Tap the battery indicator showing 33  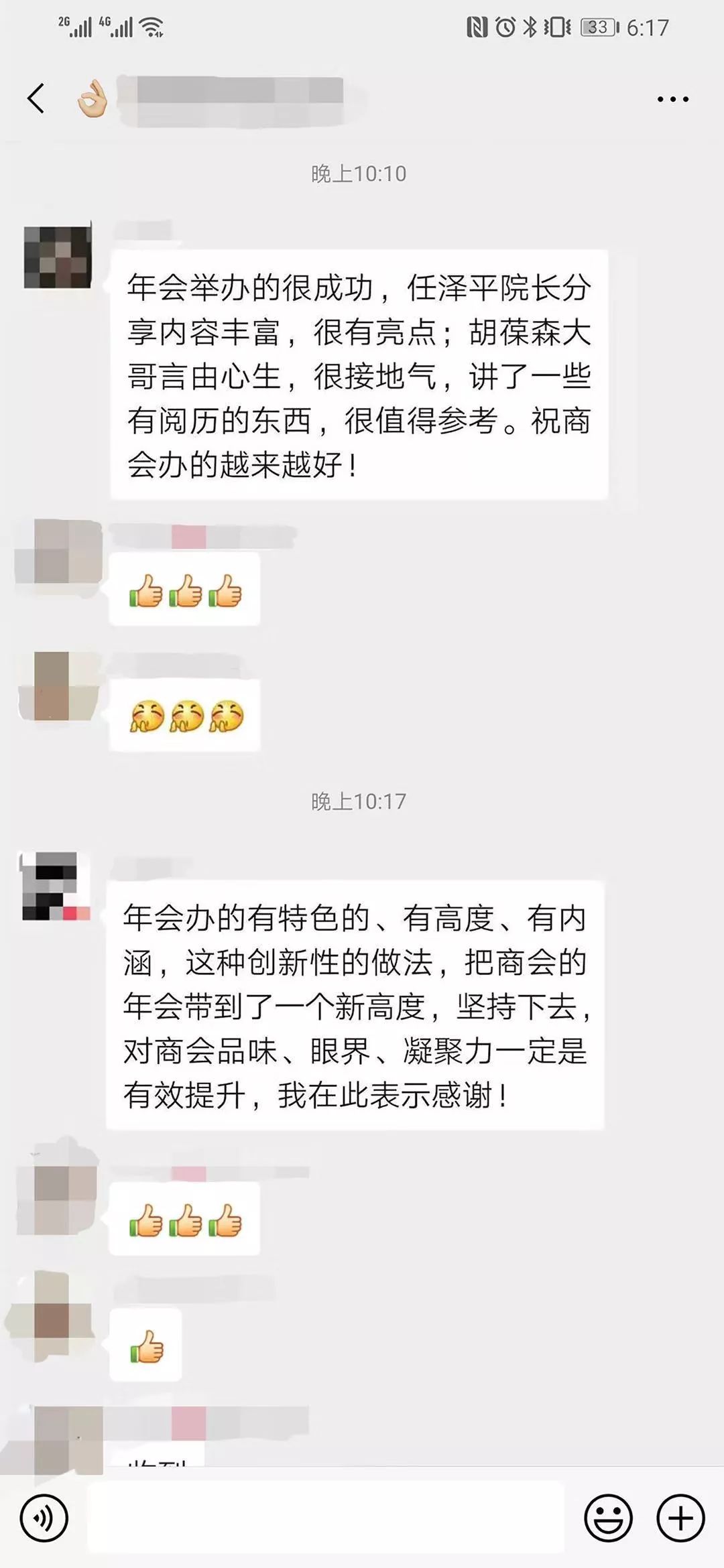click(x=597, y=28)
